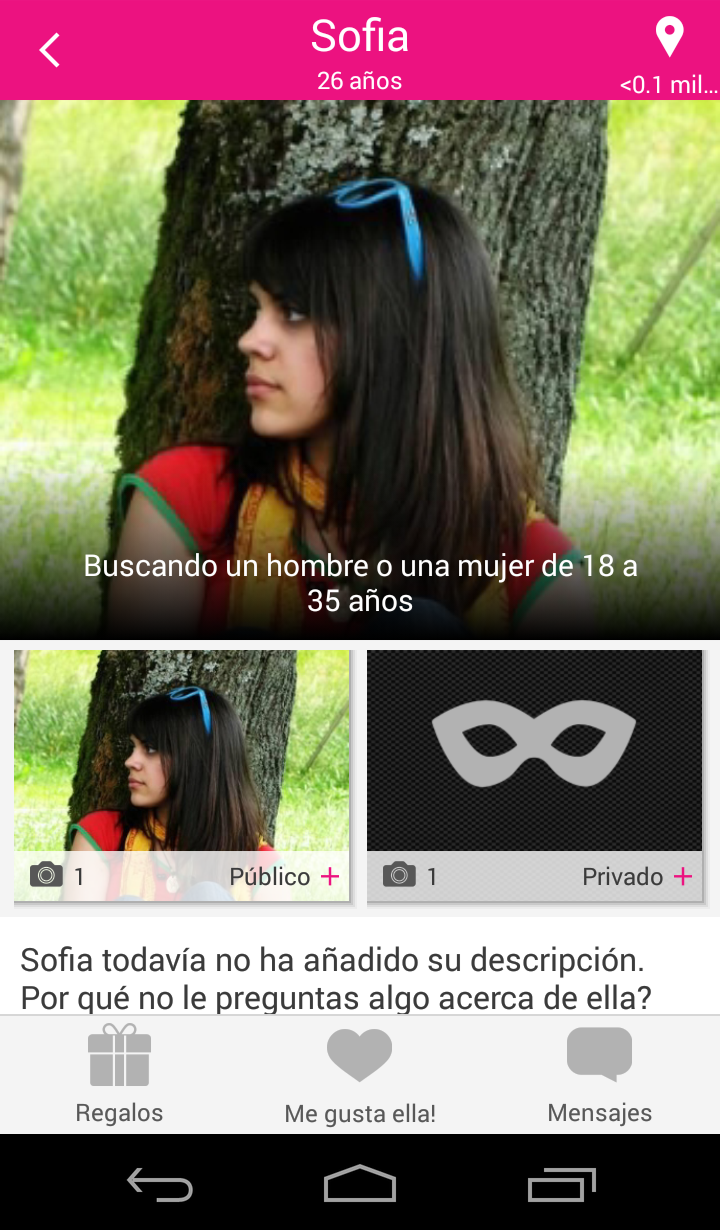Open Mensajes to chat with Sofia
Screen dimensions: 720x1230
click(600, 1075)
